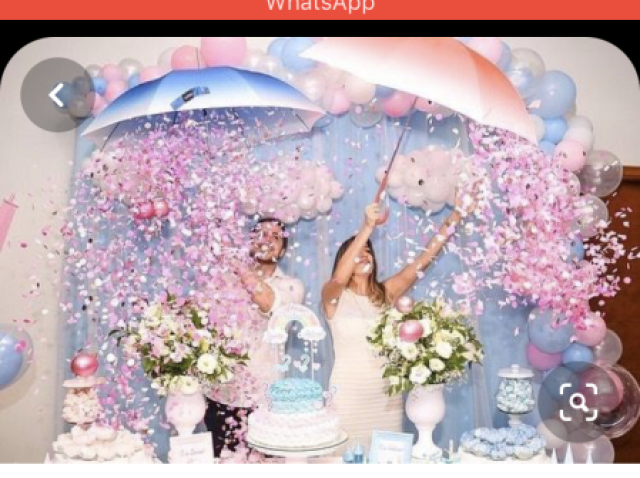The image size is (640, 478).
Task: Return to WhatsApp via top banner
Action: tap(320, 7)
